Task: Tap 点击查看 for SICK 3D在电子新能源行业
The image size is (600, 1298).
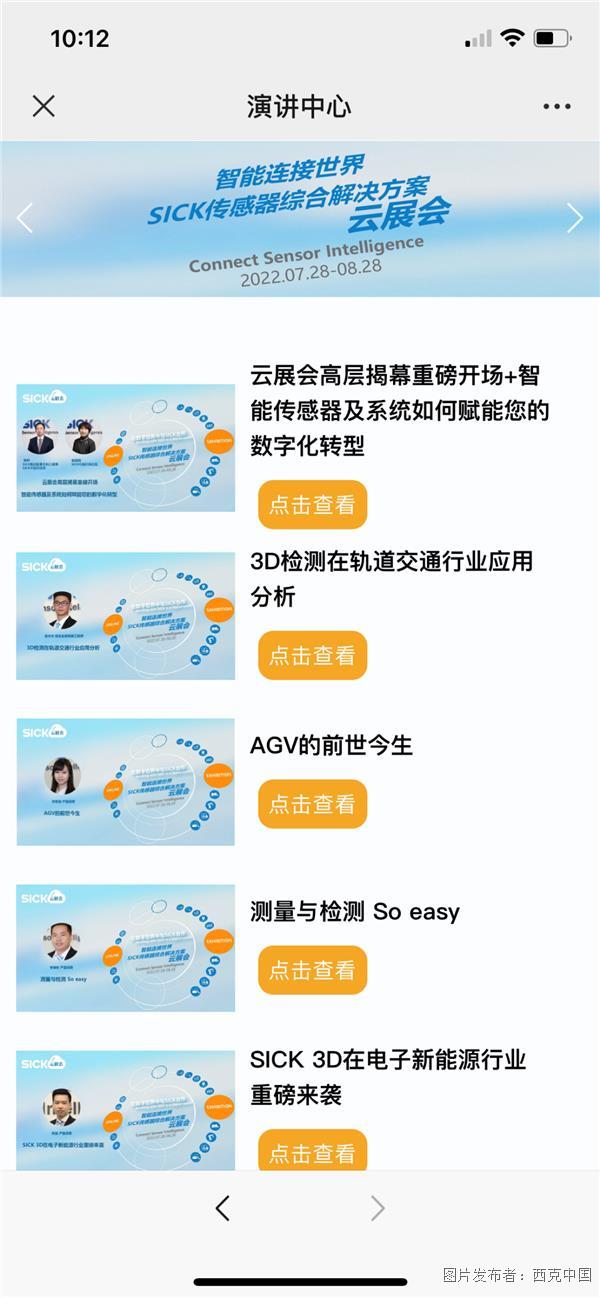Action: (313, 1152)
